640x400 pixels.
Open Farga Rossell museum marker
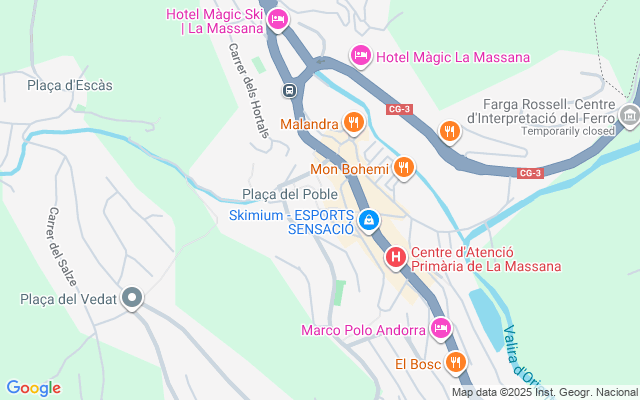pyautogui.click(x=629, y=117)
